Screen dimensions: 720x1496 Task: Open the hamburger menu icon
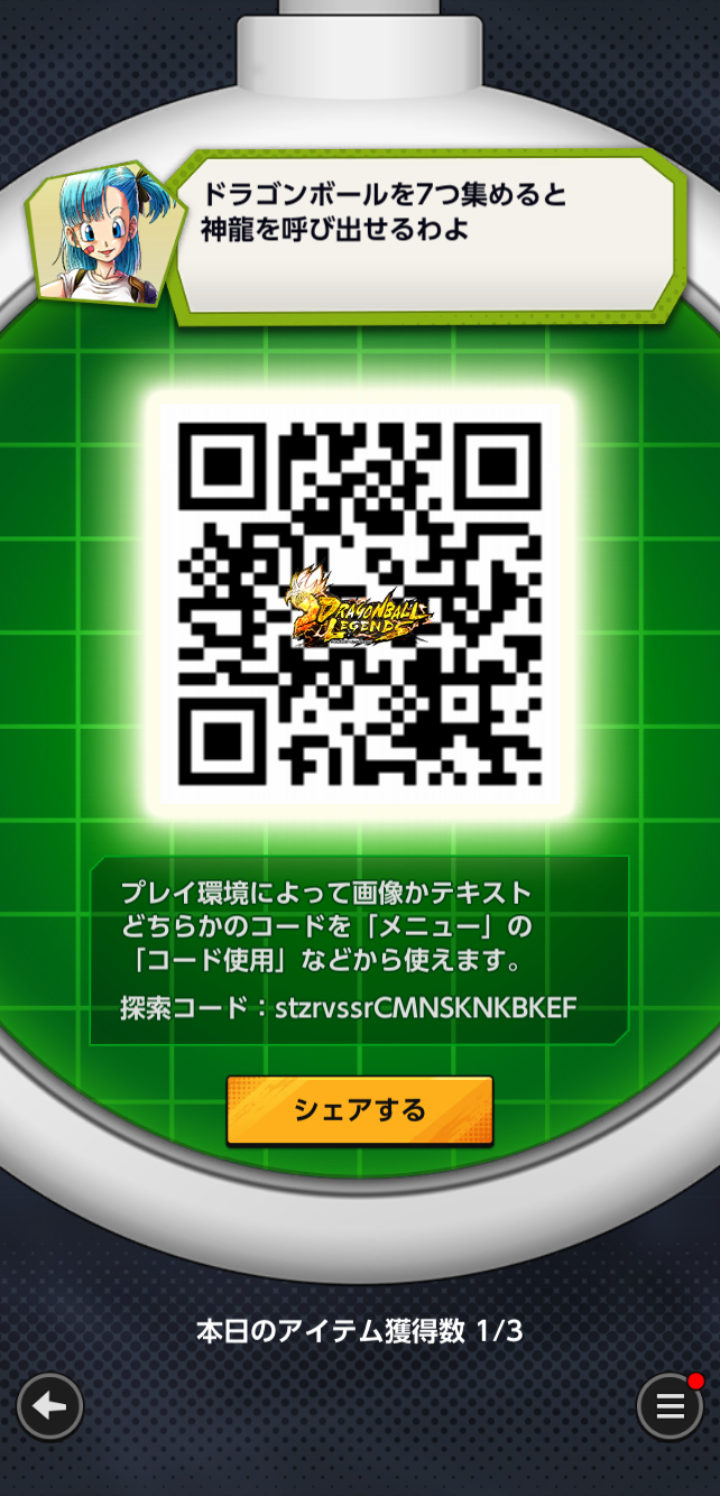[669, 1407]
